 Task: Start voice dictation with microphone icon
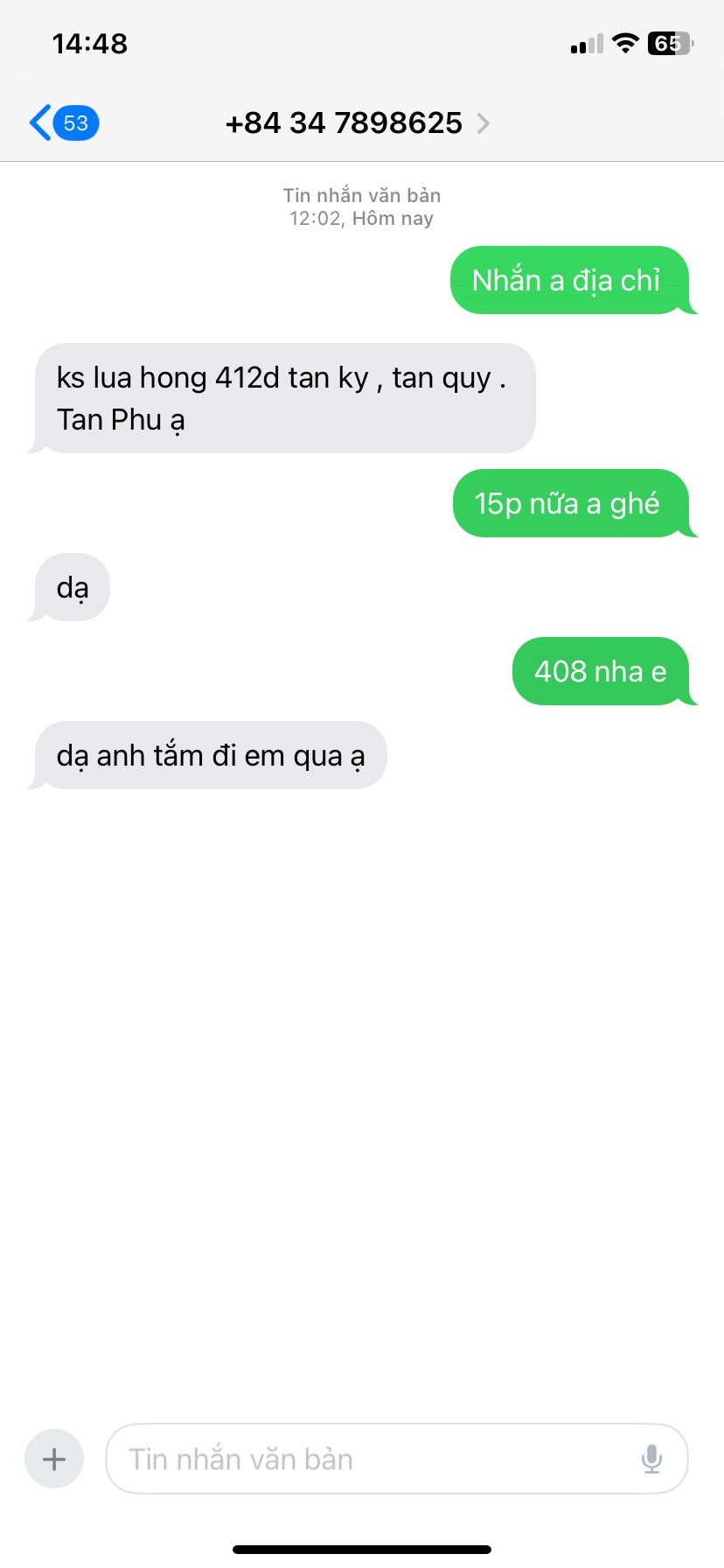tap(651, 1459)
